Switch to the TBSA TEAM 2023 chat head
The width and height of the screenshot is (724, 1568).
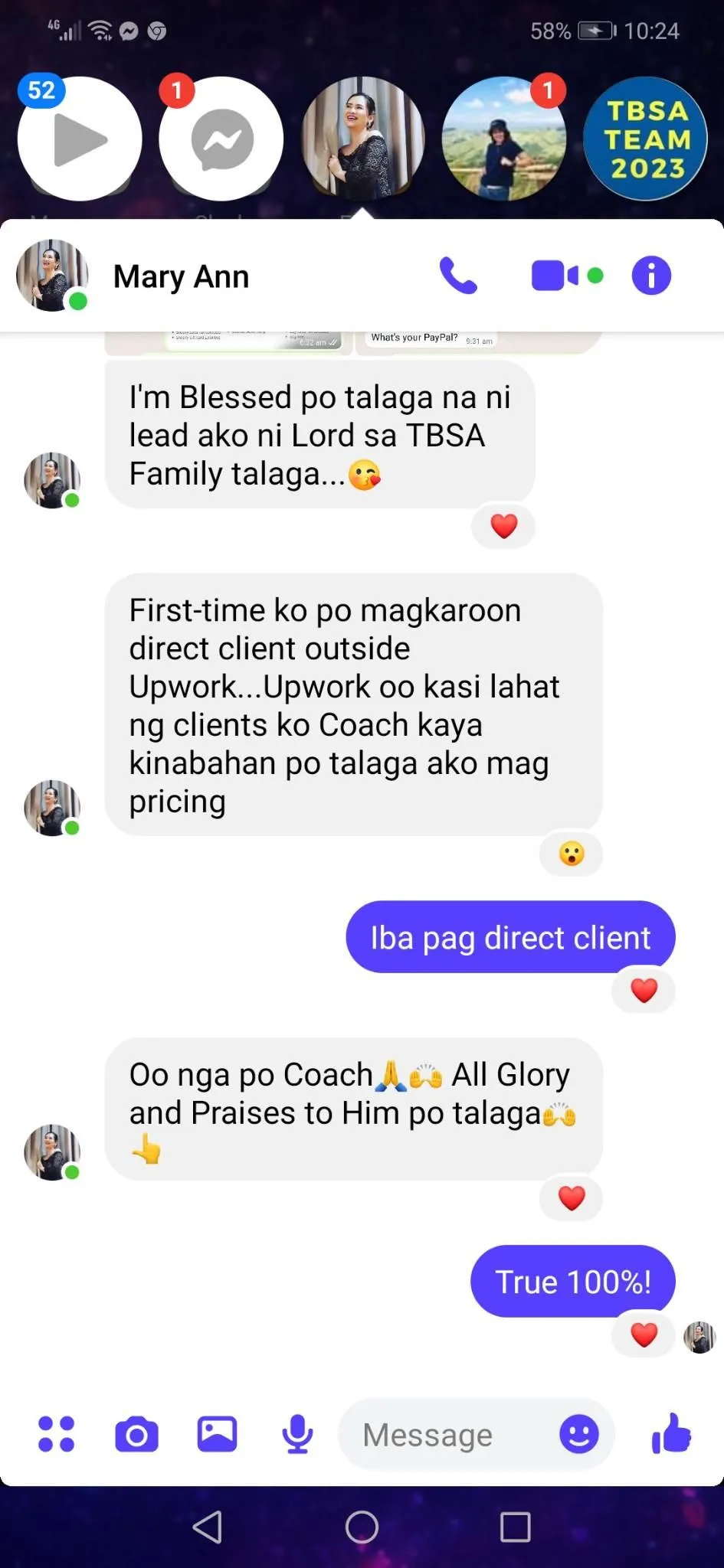[646, 139]
